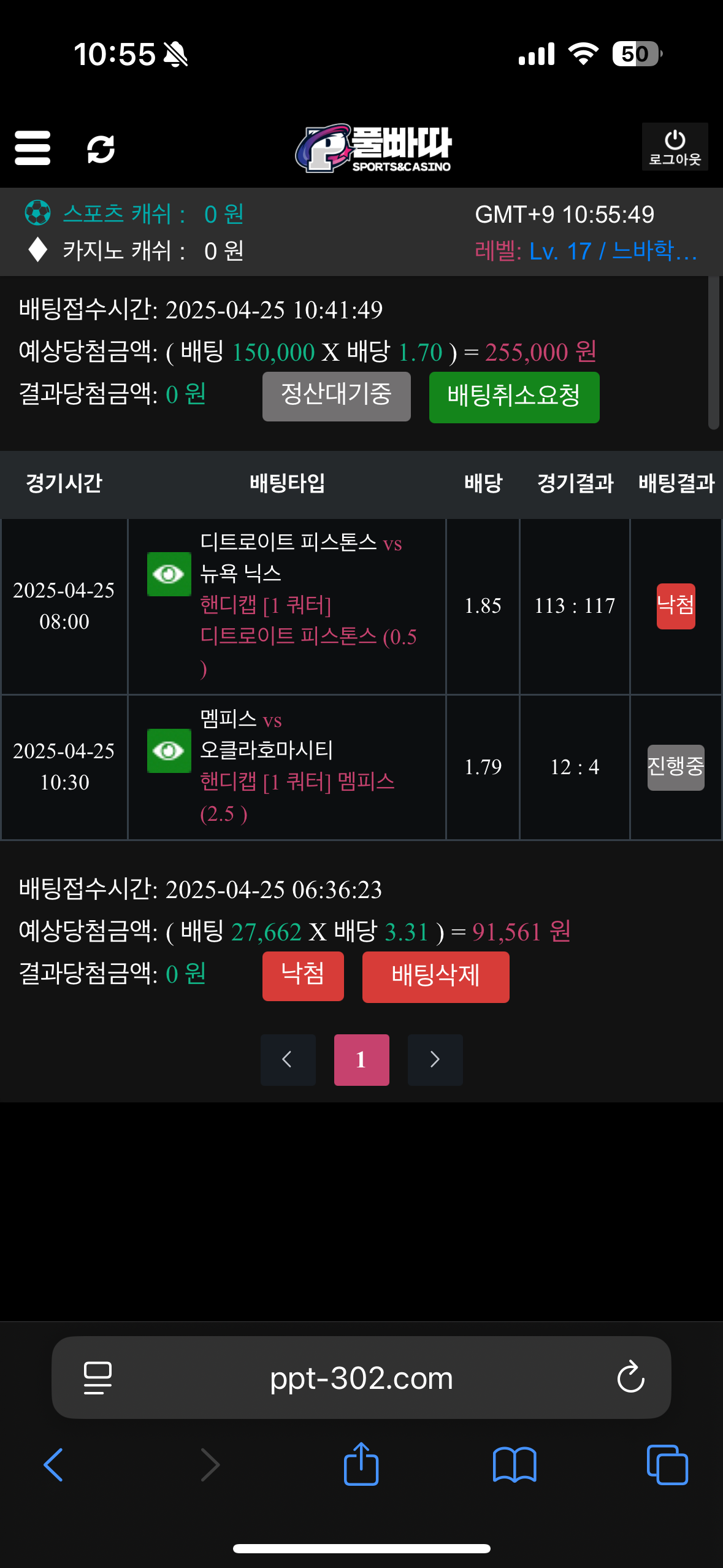View the 디트로이트 피스톤스 match via eye icon

pyautogui.click(x=169, y=574)
